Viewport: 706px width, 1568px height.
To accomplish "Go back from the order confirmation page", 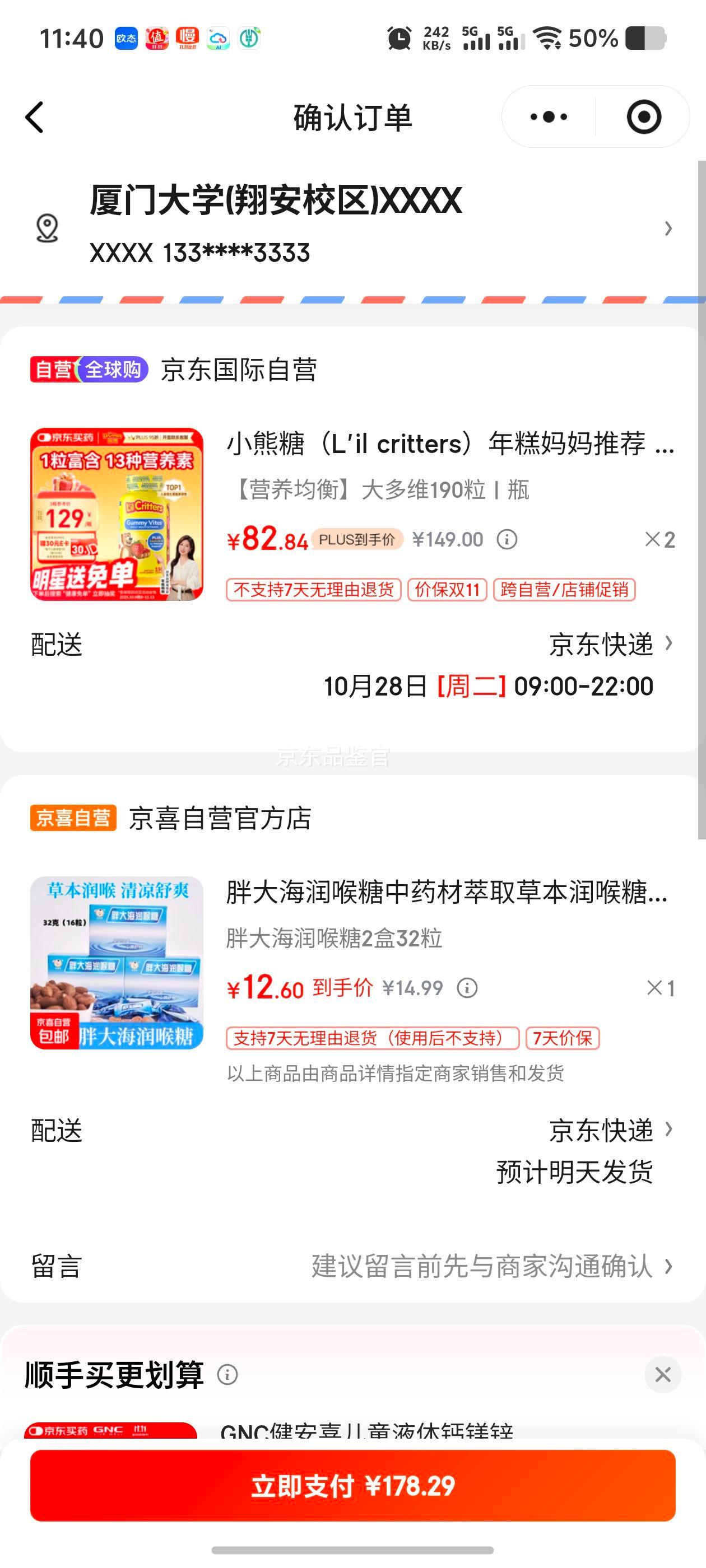I will pyautogui.click(x=35, y=117).
